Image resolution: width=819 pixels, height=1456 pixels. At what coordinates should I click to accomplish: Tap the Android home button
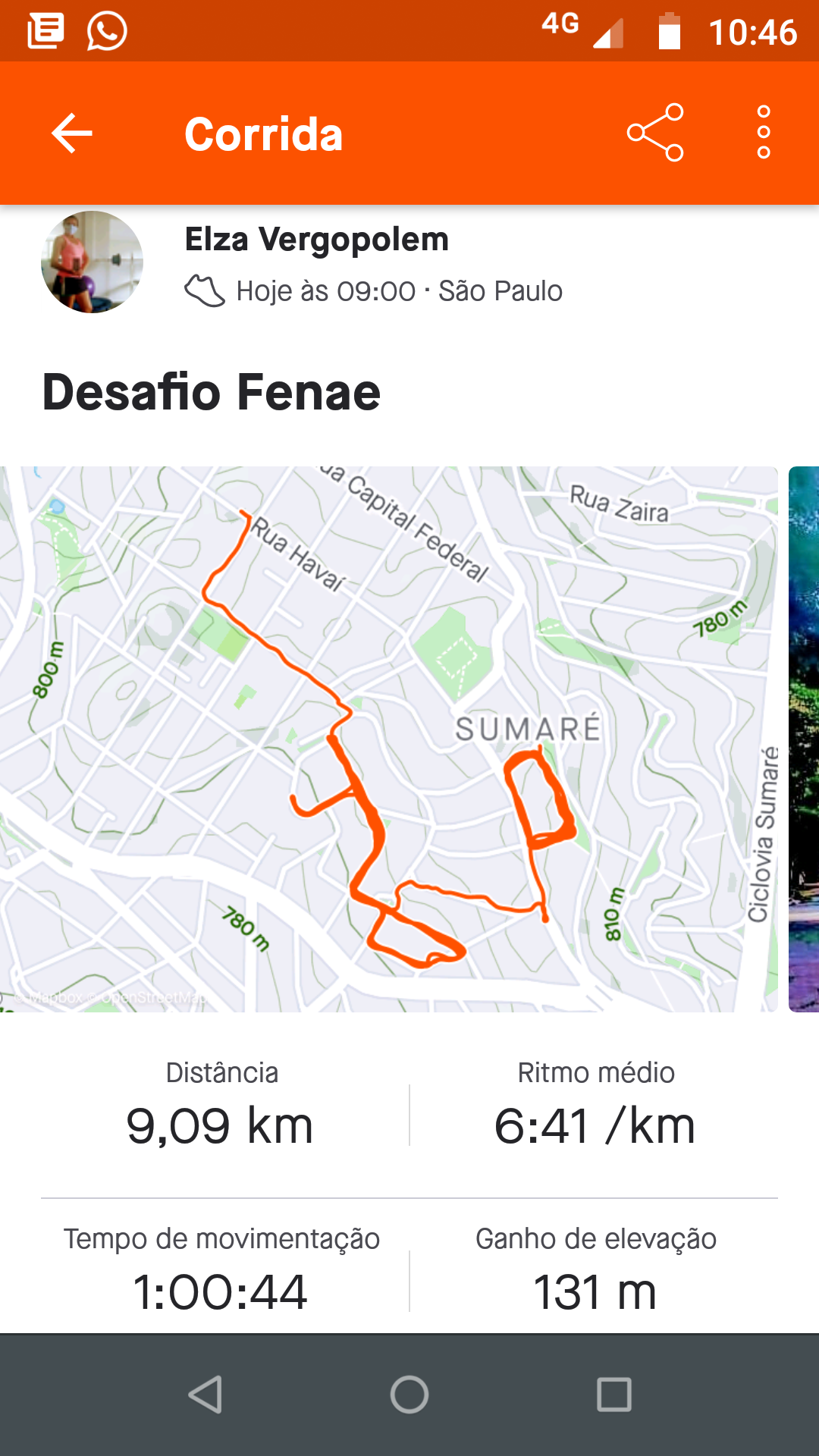(x=409, y=1395)
